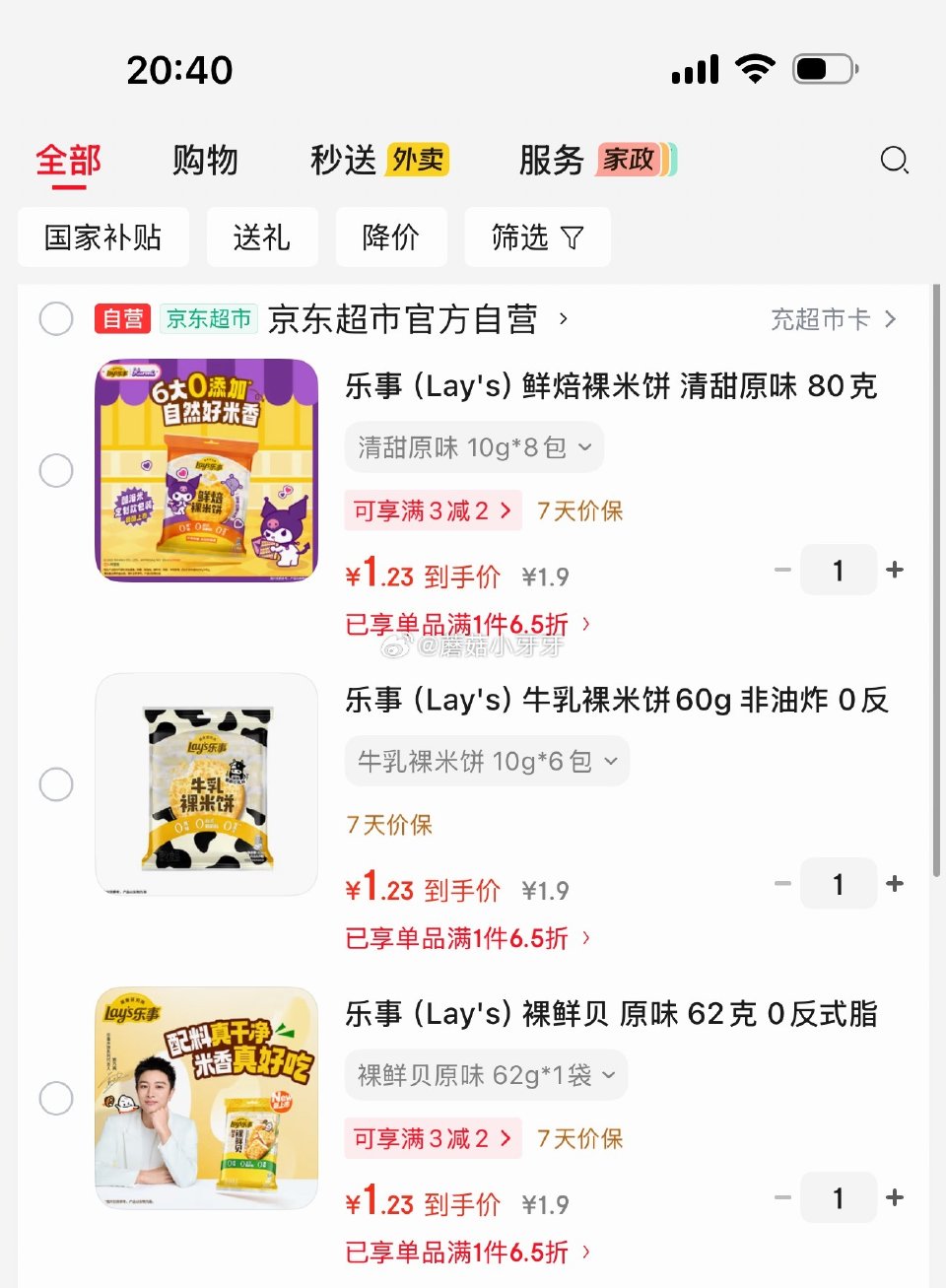This screenshot has height=1288, width=946.
Task: Decrease quantity of the 牛乳裸米饼 with minus icon
Action: [x=781, y=883]
